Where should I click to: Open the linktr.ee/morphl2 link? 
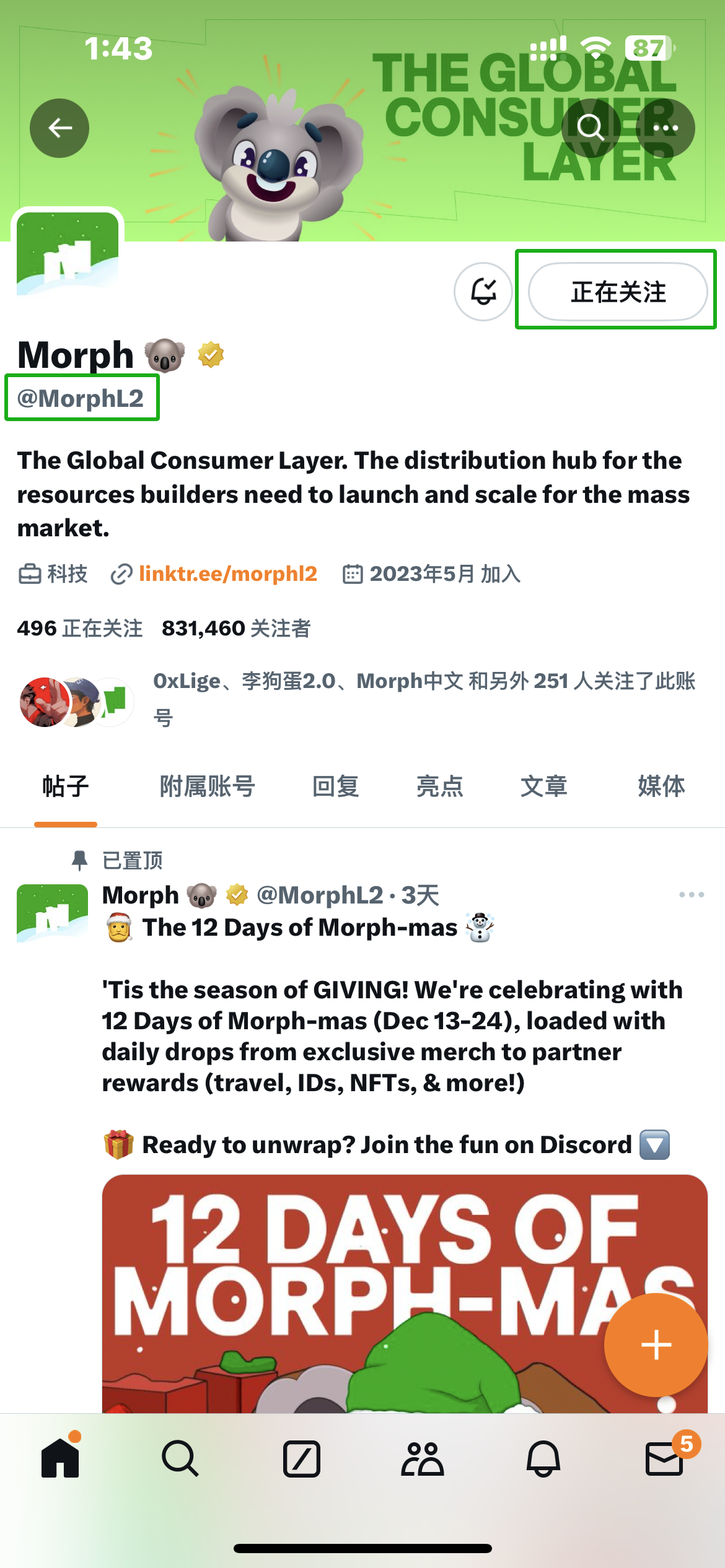click(x=227, y=574)
